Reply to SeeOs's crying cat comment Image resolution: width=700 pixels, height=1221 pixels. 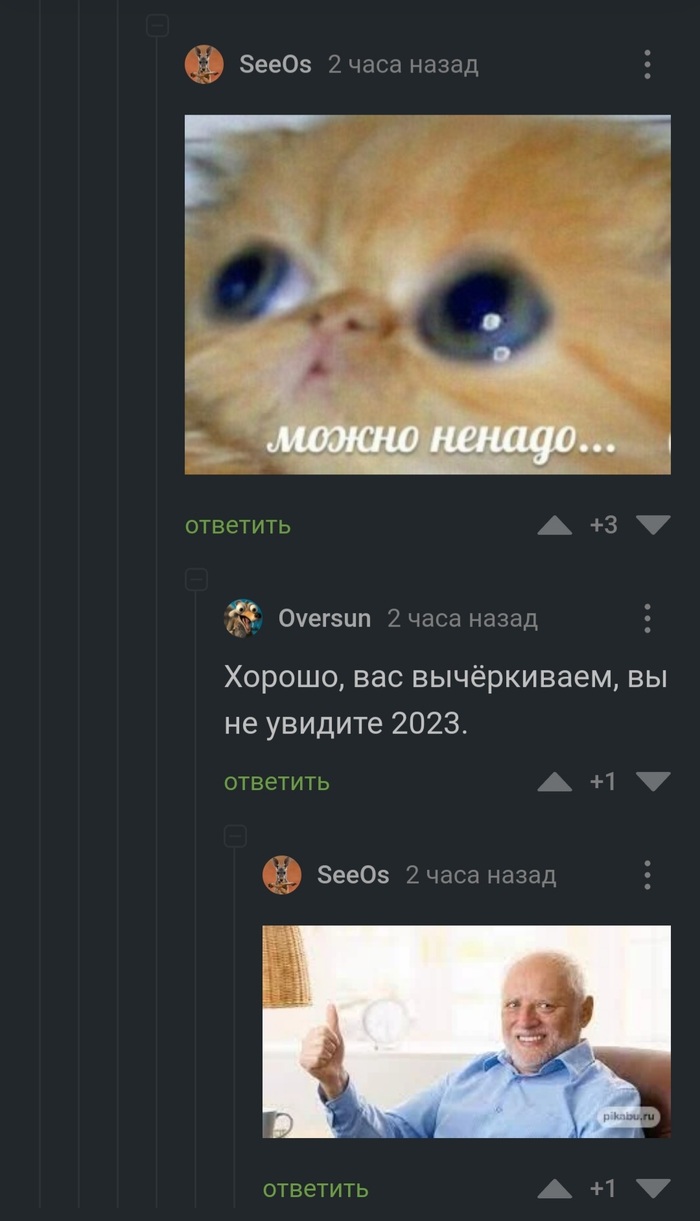click(x=238, y=525)
